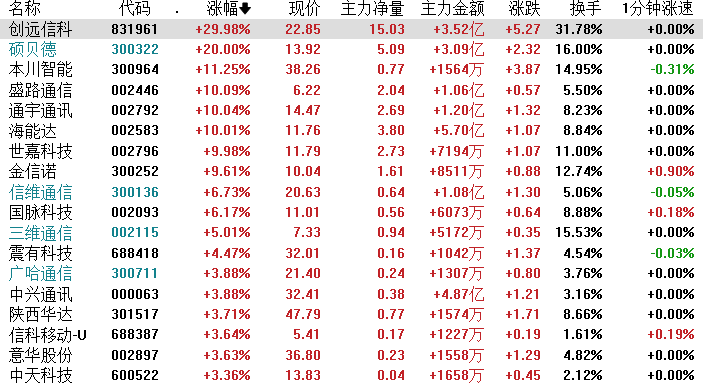Select 陕西华达 in the list
703x384 pixels.
pos(352,314)
